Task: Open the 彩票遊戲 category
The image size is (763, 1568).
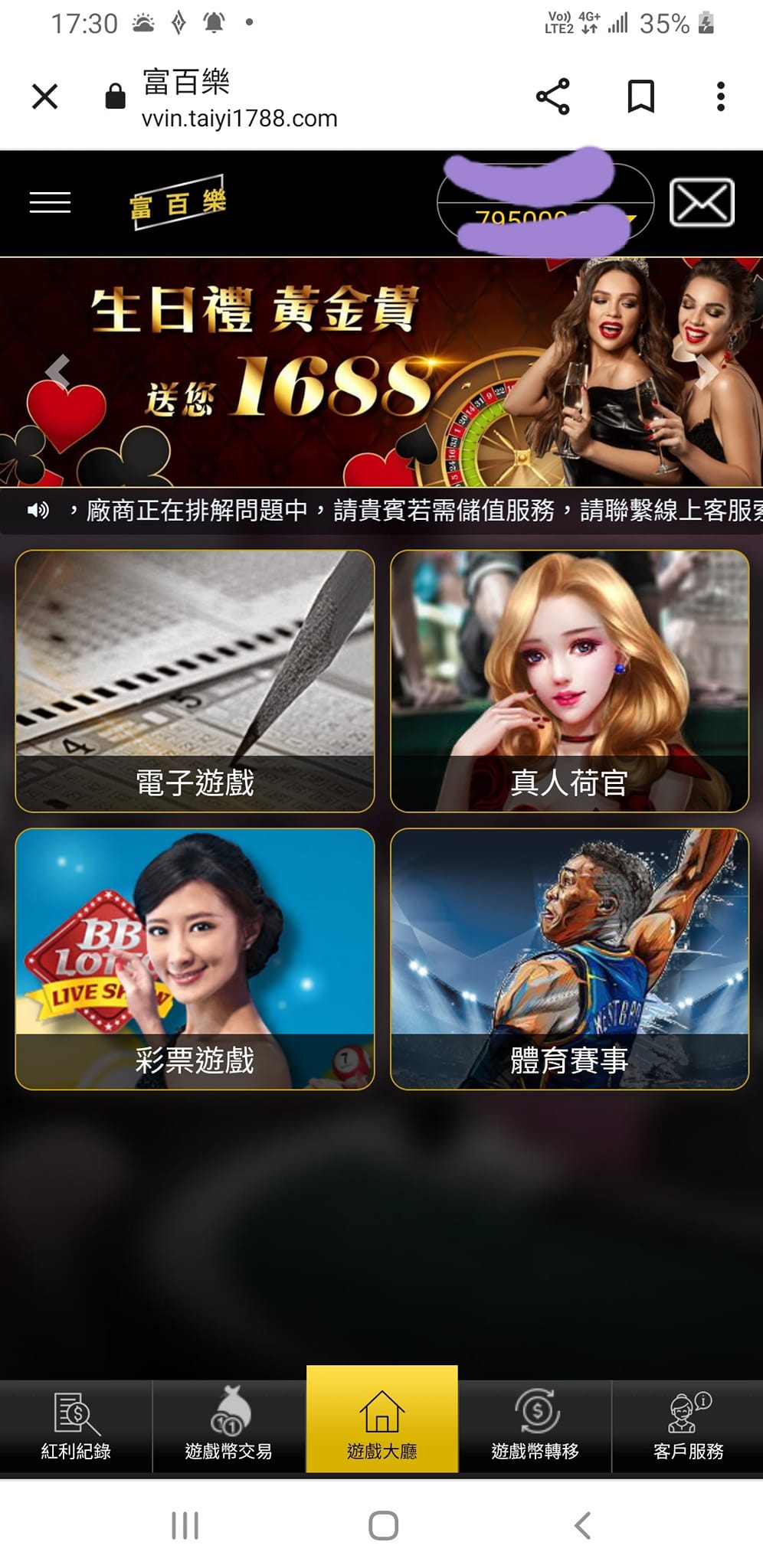Action: [x=195, y=959]
